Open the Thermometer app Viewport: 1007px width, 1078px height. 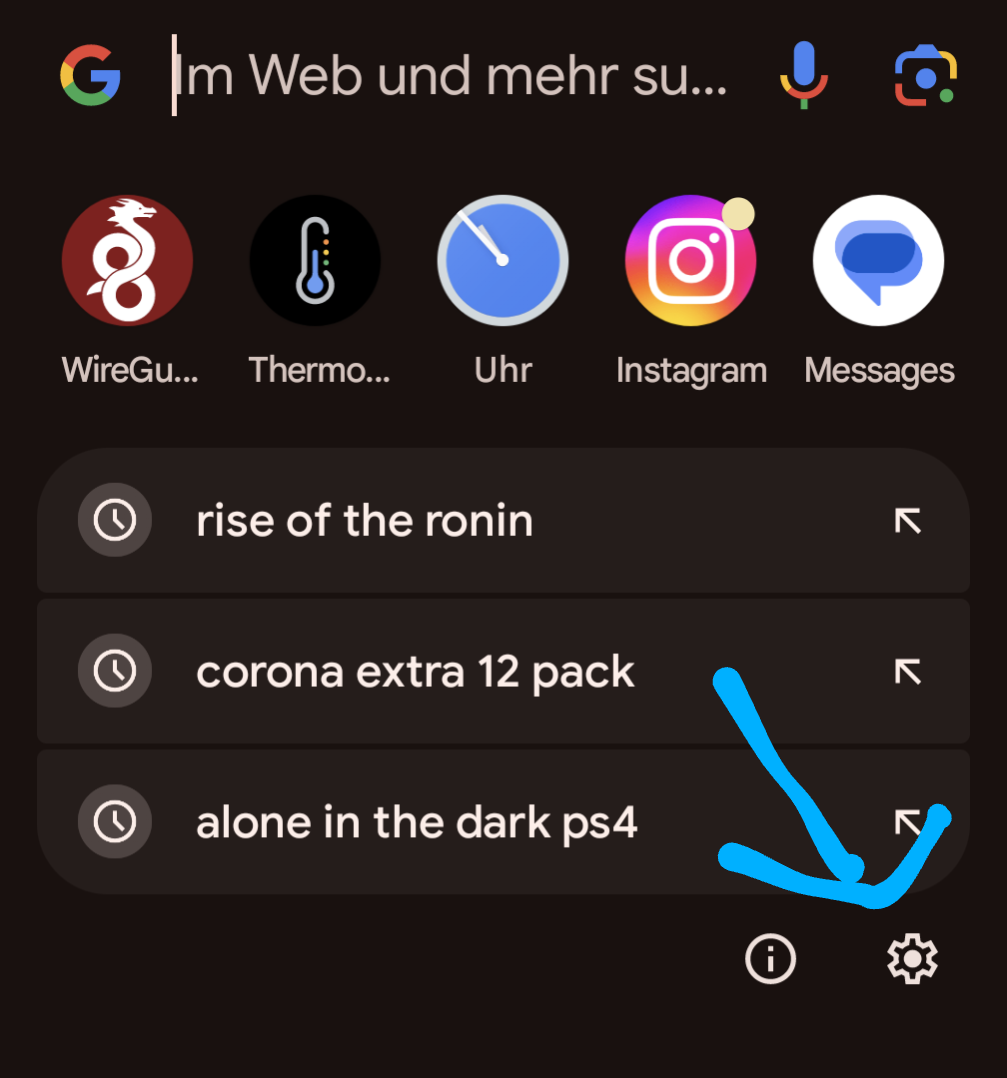coord(315,261)
